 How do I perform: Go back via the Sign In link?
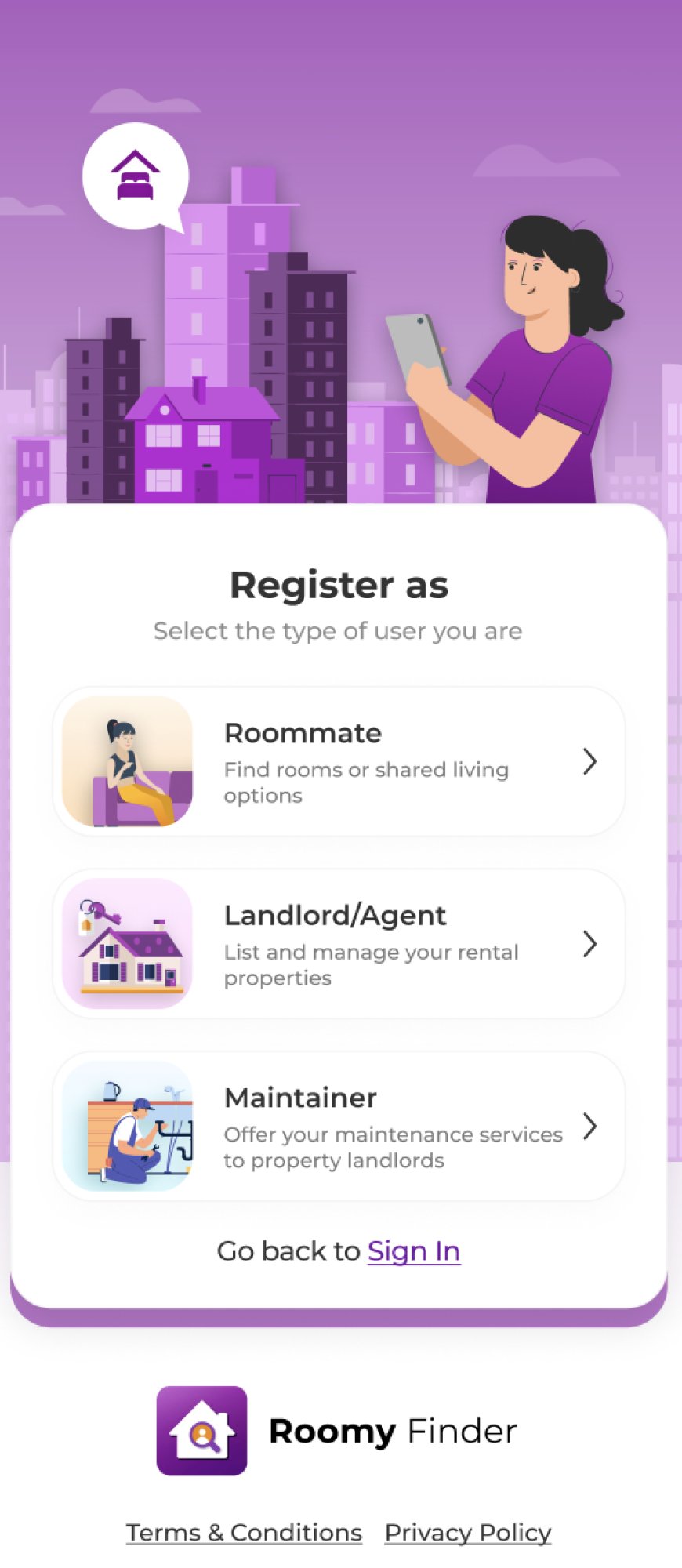413,1251
